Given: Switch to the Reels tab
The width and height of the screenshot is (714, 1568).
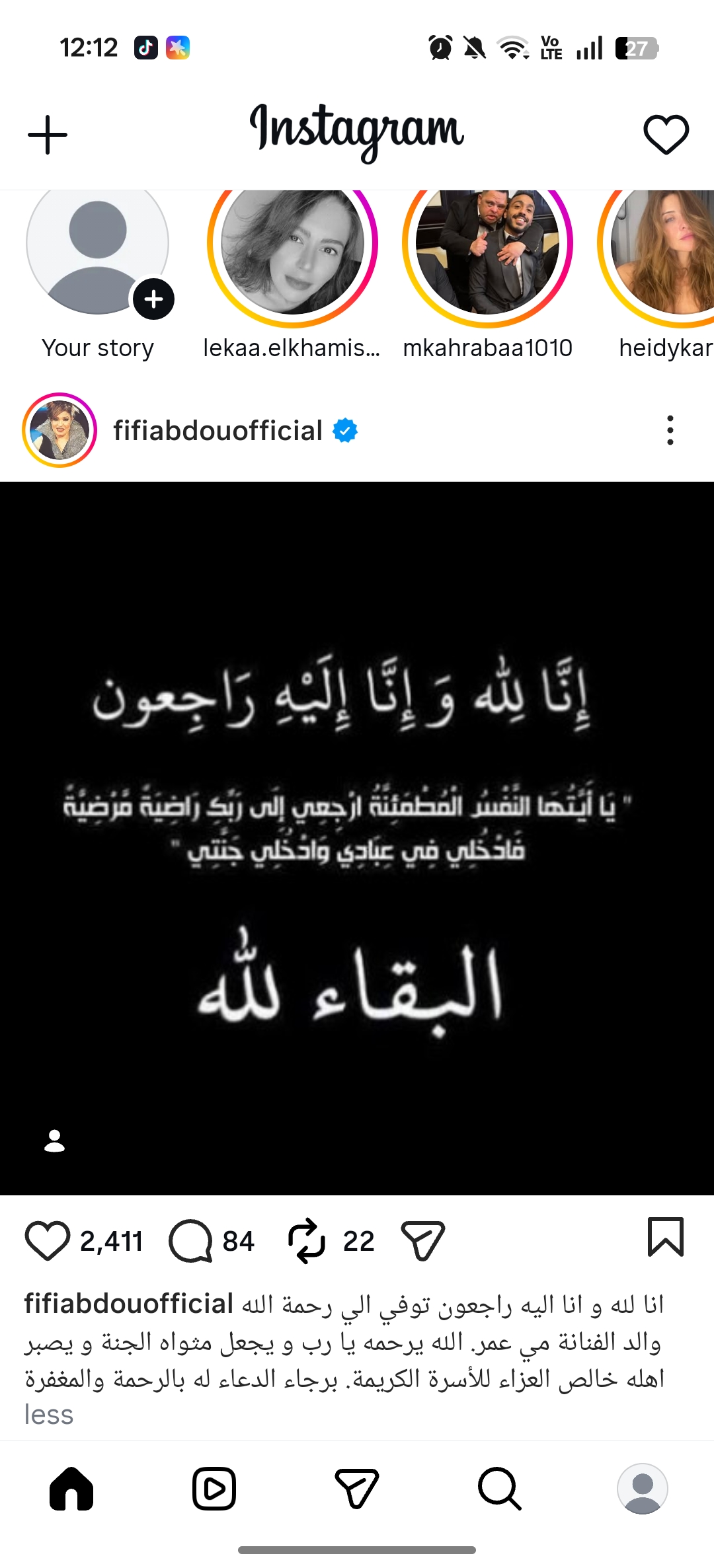Looking at the screenshot, I should 214,1489.
